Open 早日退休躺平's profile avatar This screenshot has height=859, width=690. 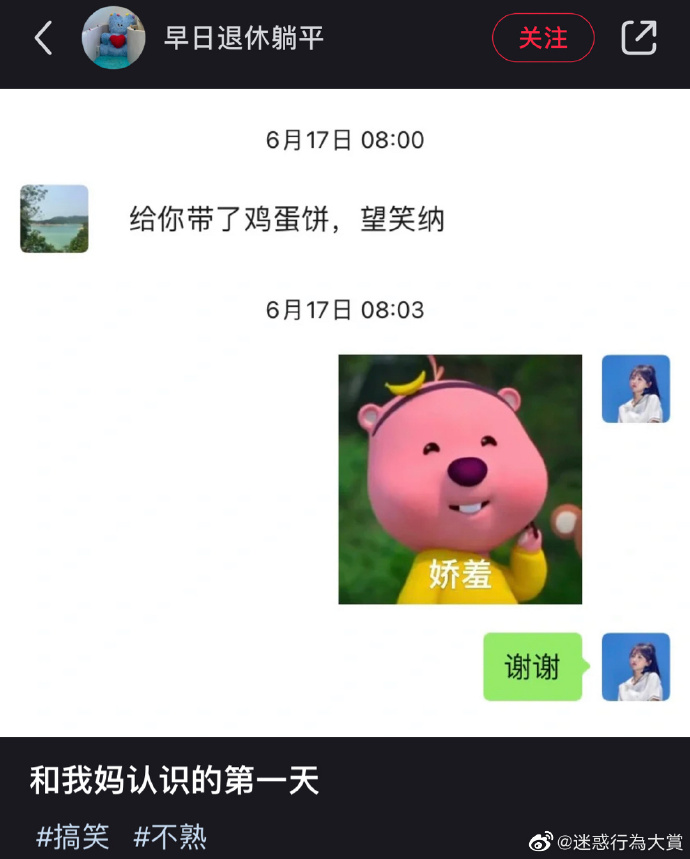coord(113,39)
